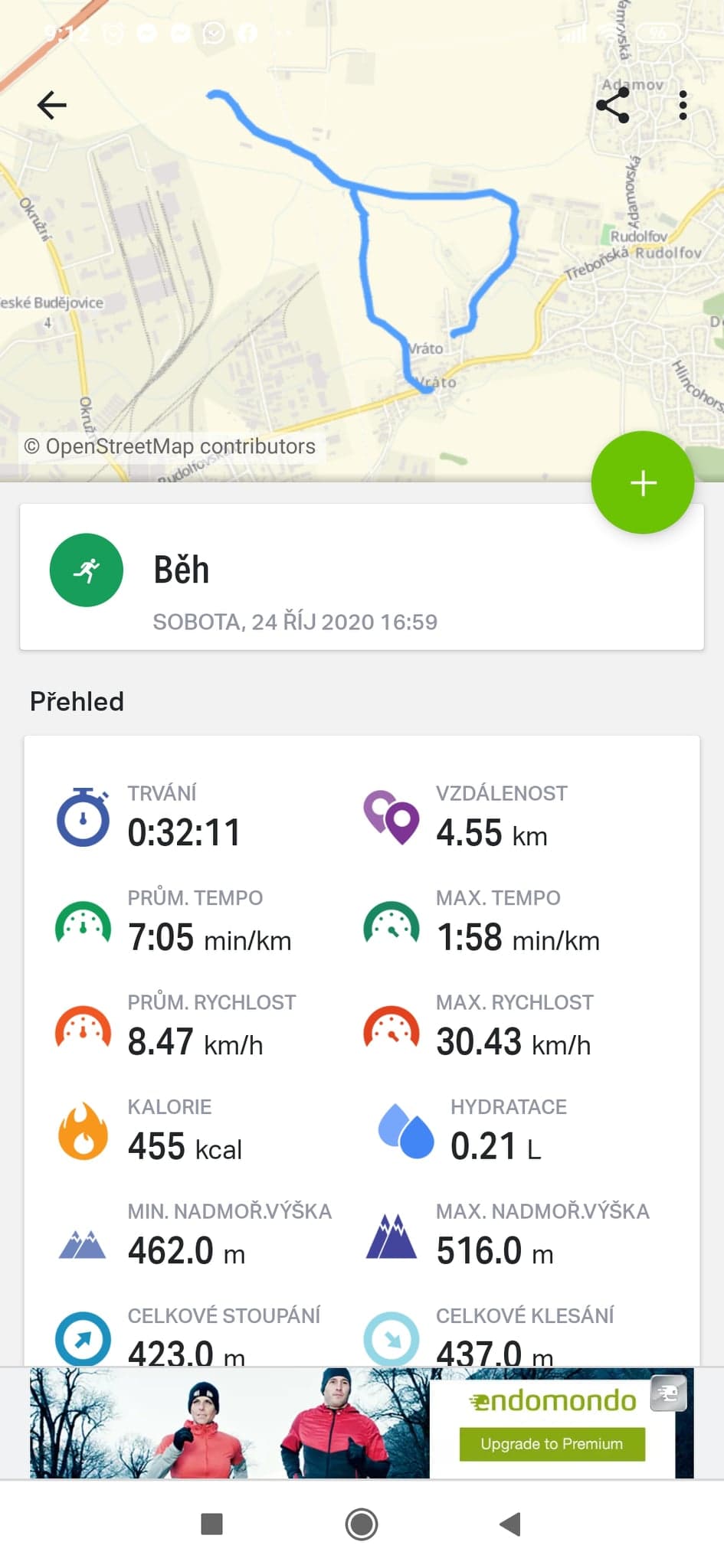Tap the ad badge icon on Endomondo banner
Viewport: 724px width, 1568px height.
[x=668, y=1393]
